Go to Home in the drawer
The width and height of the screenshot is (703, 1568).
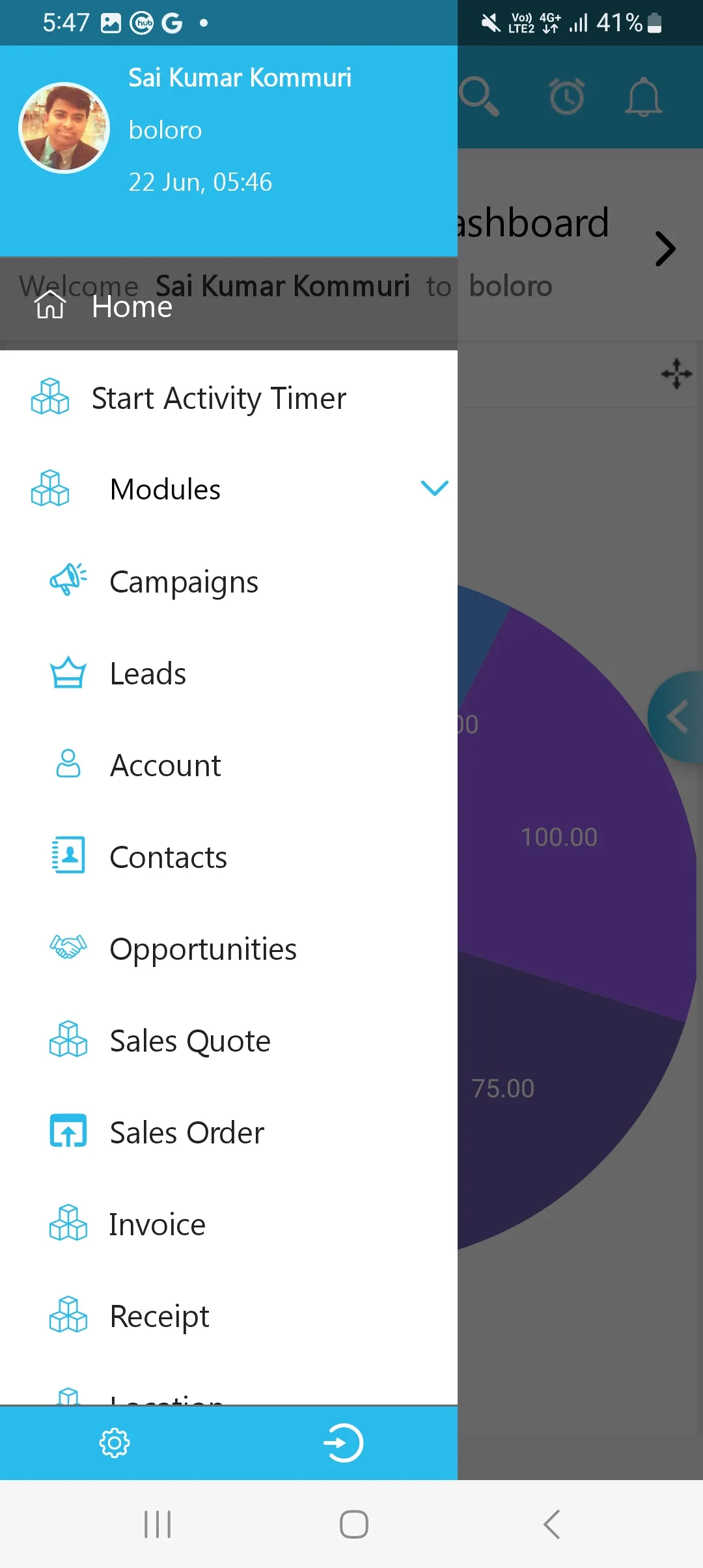(x=228, y=305)
